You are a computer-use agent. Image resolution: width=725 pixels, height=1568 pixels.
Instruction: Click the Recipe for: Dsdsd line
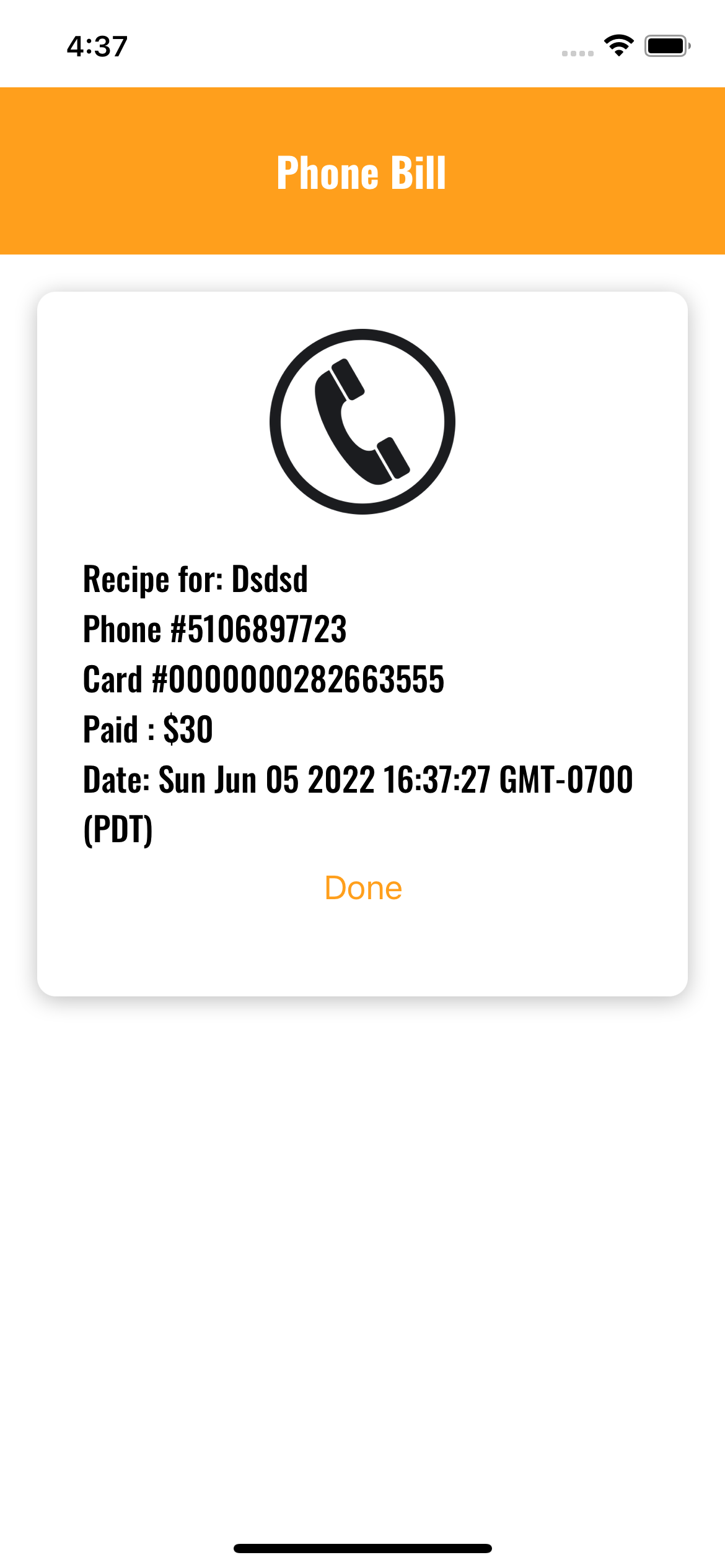point(196,580)
